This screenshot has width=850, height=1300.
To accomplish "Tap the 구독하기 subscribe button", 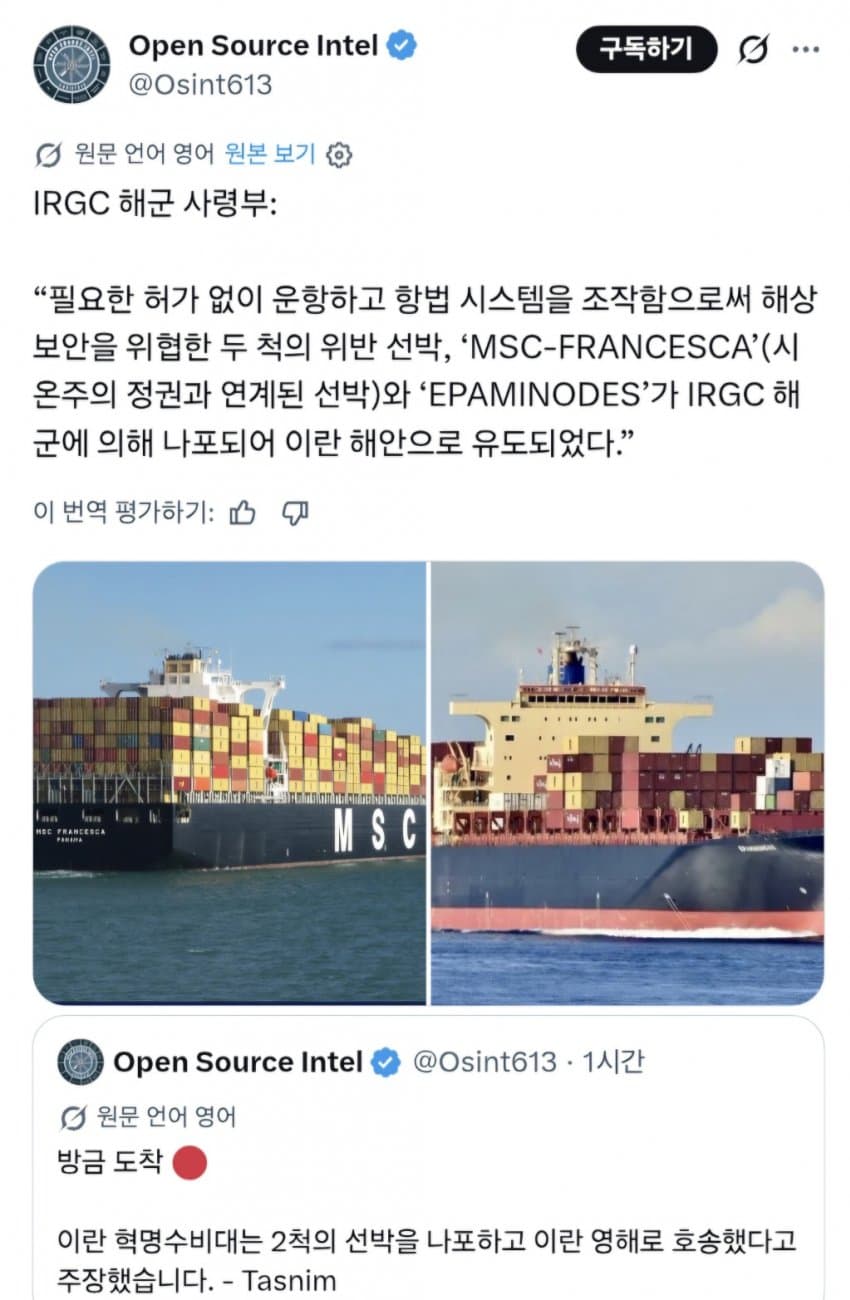I will pos(646,49).
